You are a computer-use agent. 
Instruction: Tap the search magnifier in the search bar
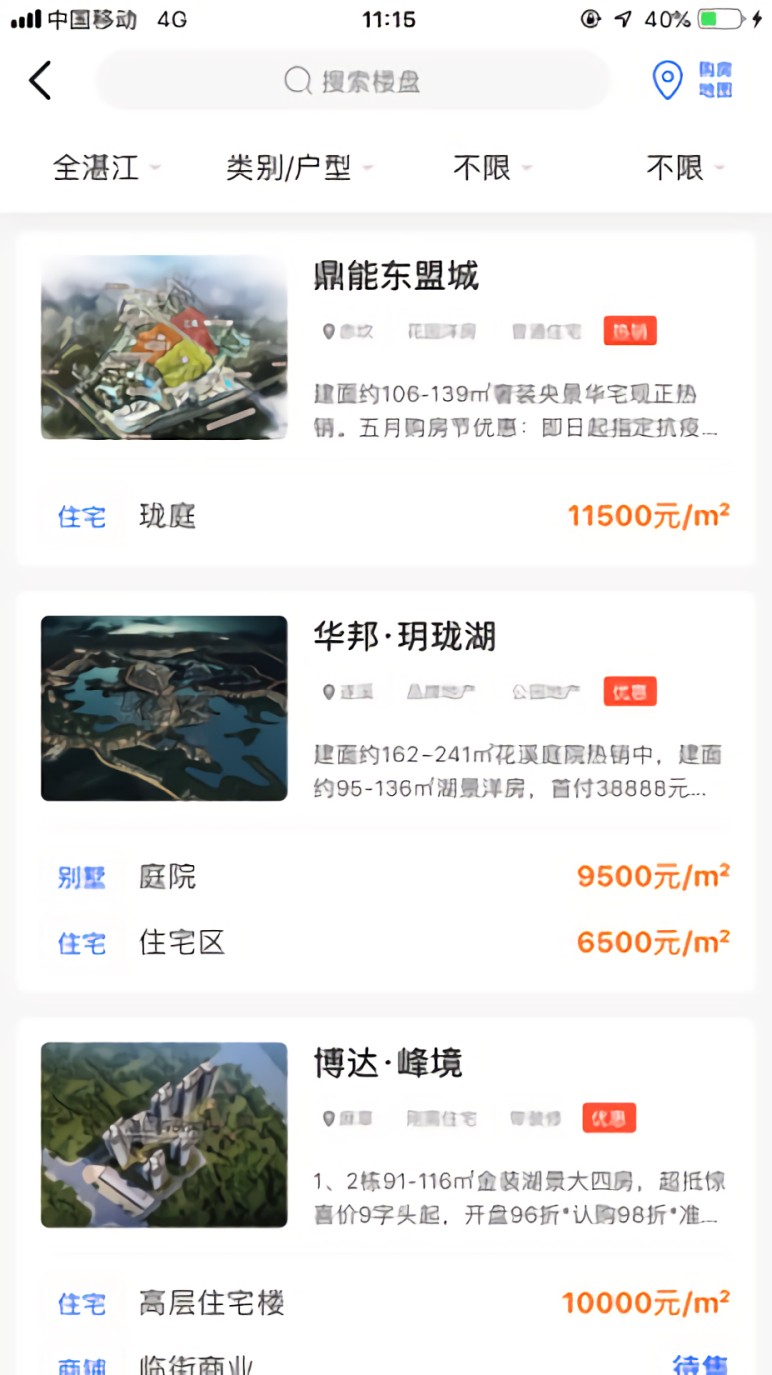coord(296,80)
